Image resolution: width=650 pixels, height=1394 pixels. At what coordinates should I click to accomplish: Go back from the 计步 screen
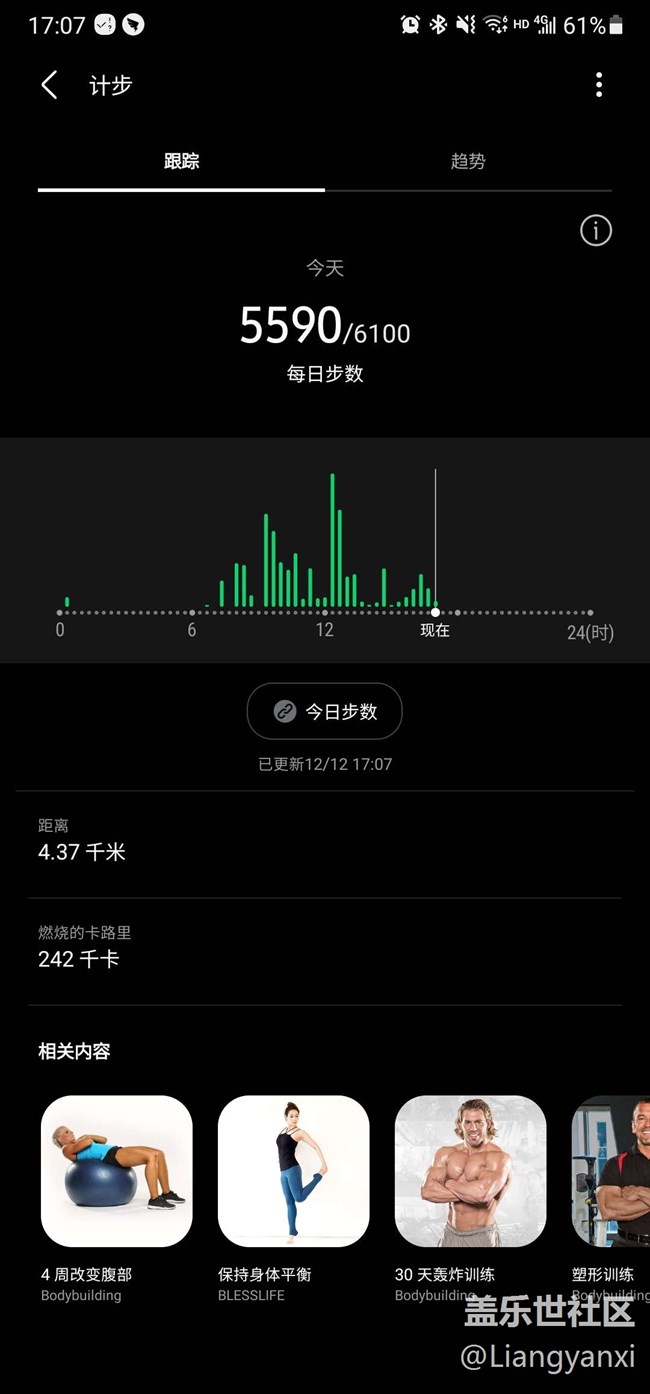coord(49,85)
